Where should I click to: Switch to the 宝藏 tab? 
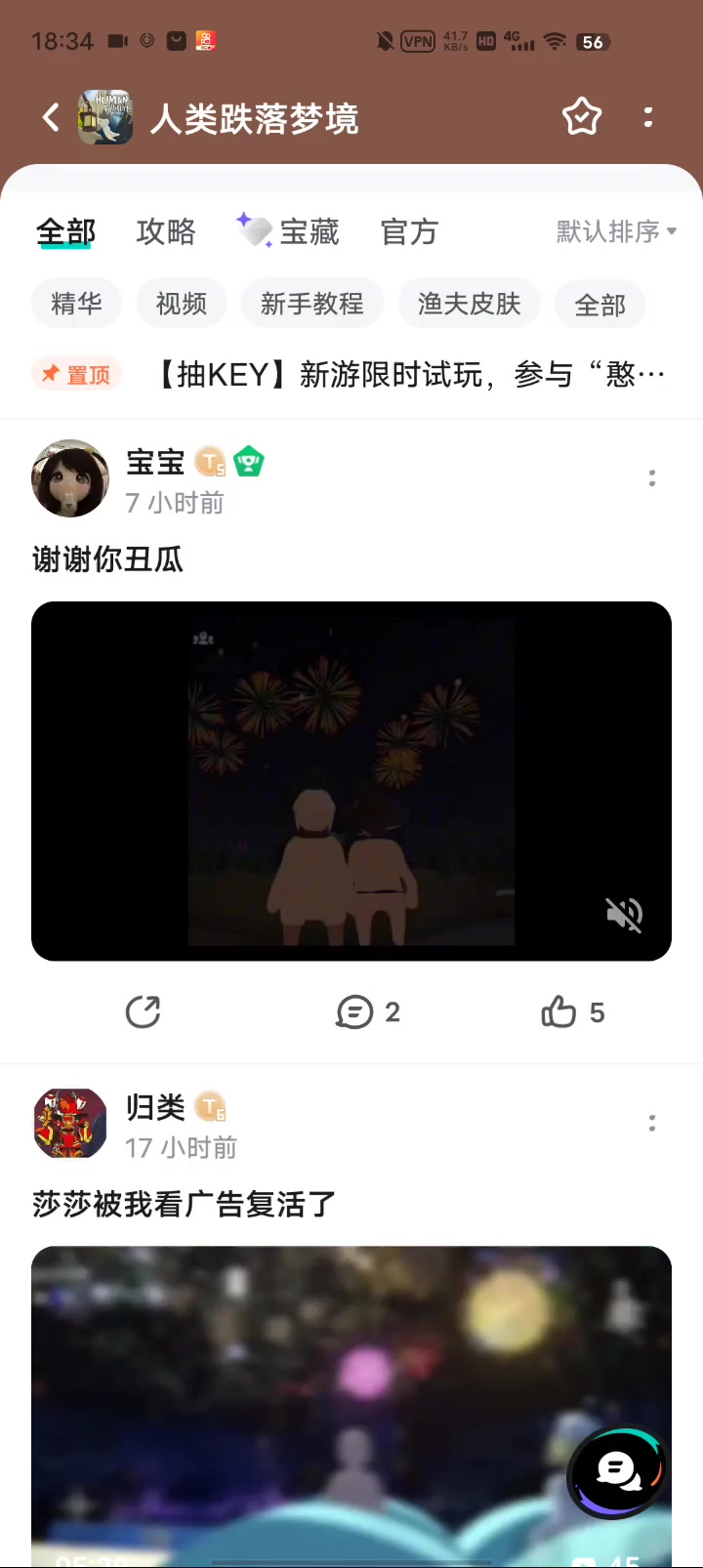[x=289, y=231]
